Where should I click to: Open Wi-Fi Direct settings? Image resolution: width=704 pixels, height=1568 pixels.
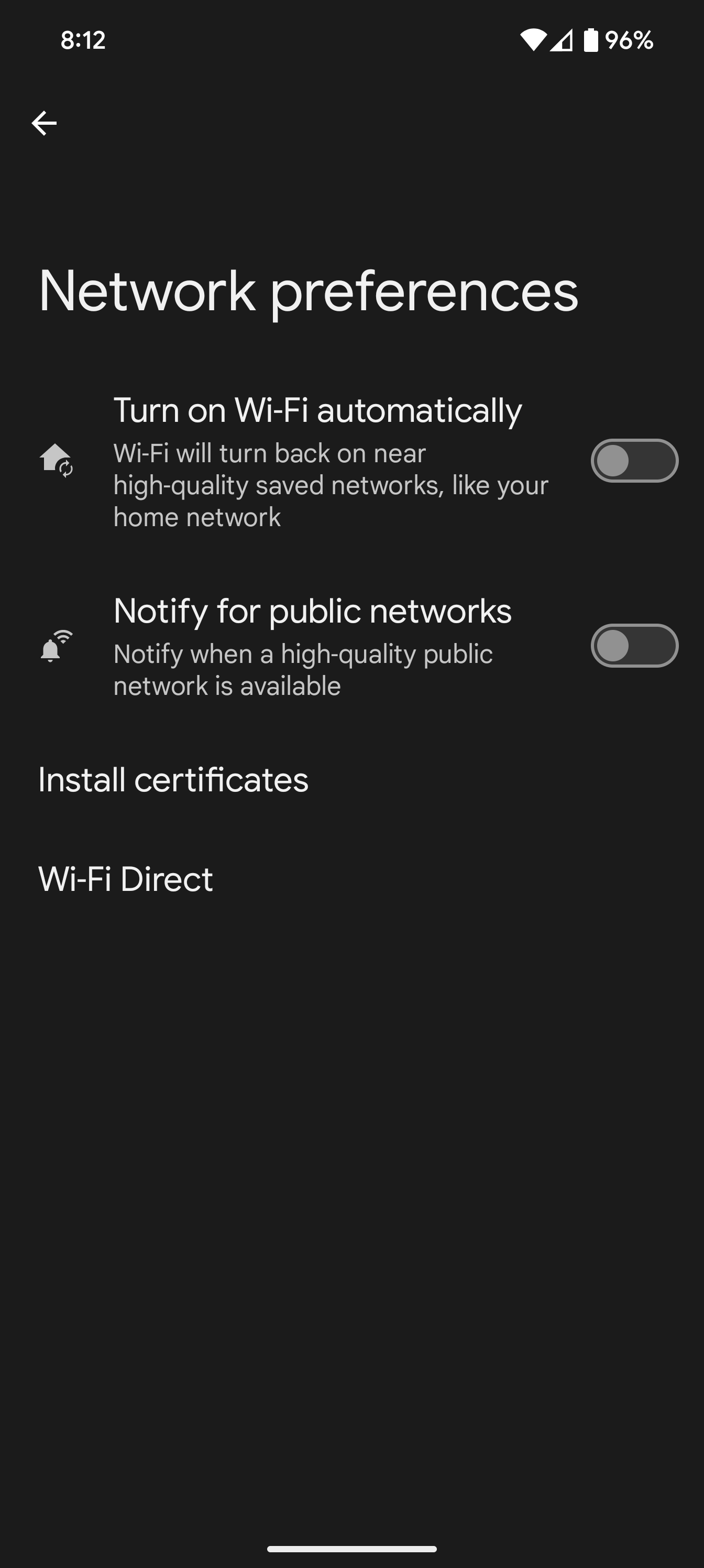[126, 879]
